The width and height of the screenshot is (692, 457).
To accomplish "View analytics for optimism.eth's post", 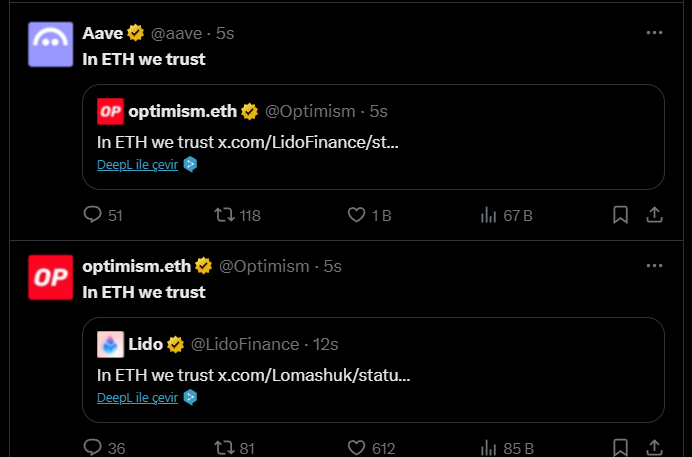I will point(490,447).
